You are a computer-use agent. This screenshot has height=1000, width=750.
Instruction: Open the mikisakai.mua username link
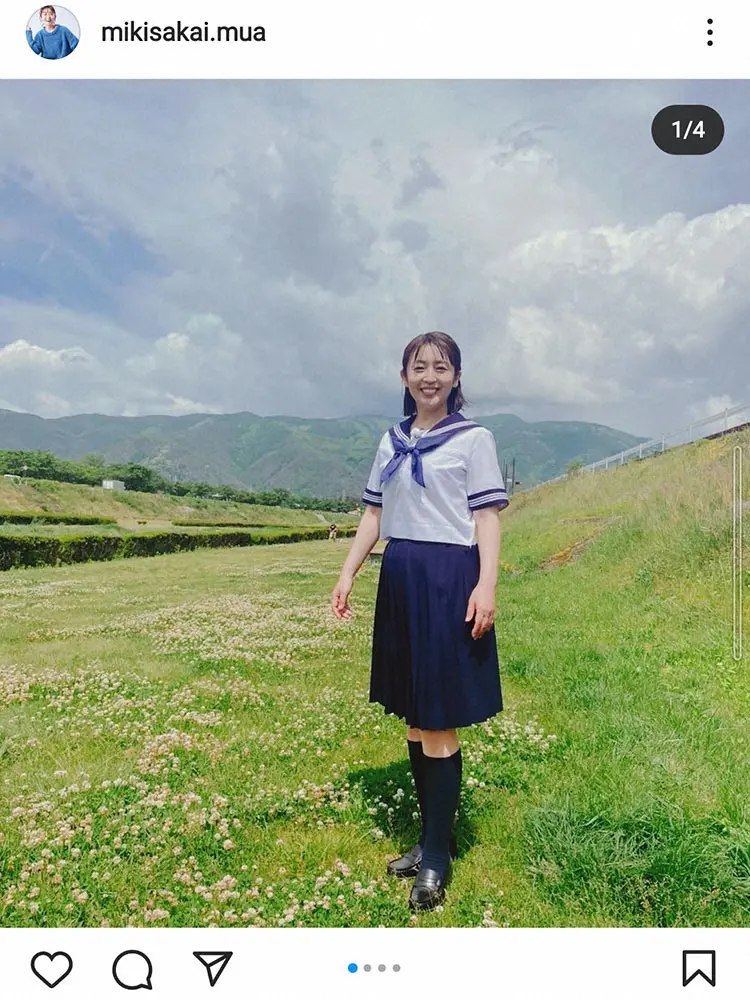click(x=183, y=32)
